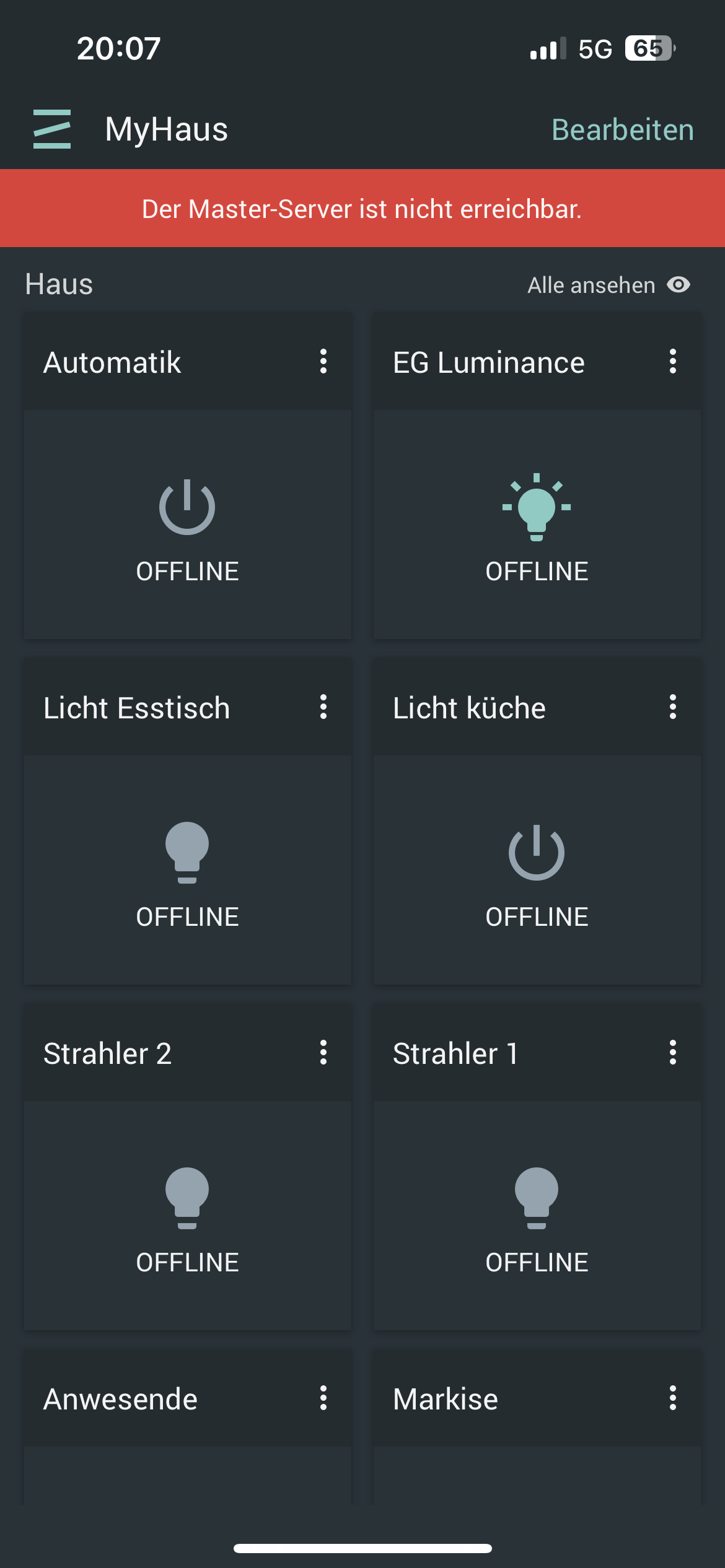Open the three-dot menu for Strahler 1
The image size is (725, 1568).
tap(673, 1053)
